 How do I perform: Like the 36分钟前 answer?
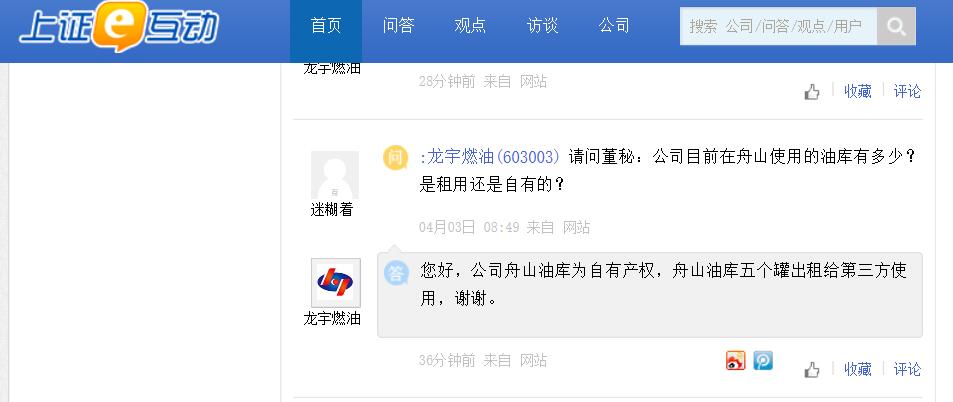click(812, 370)
